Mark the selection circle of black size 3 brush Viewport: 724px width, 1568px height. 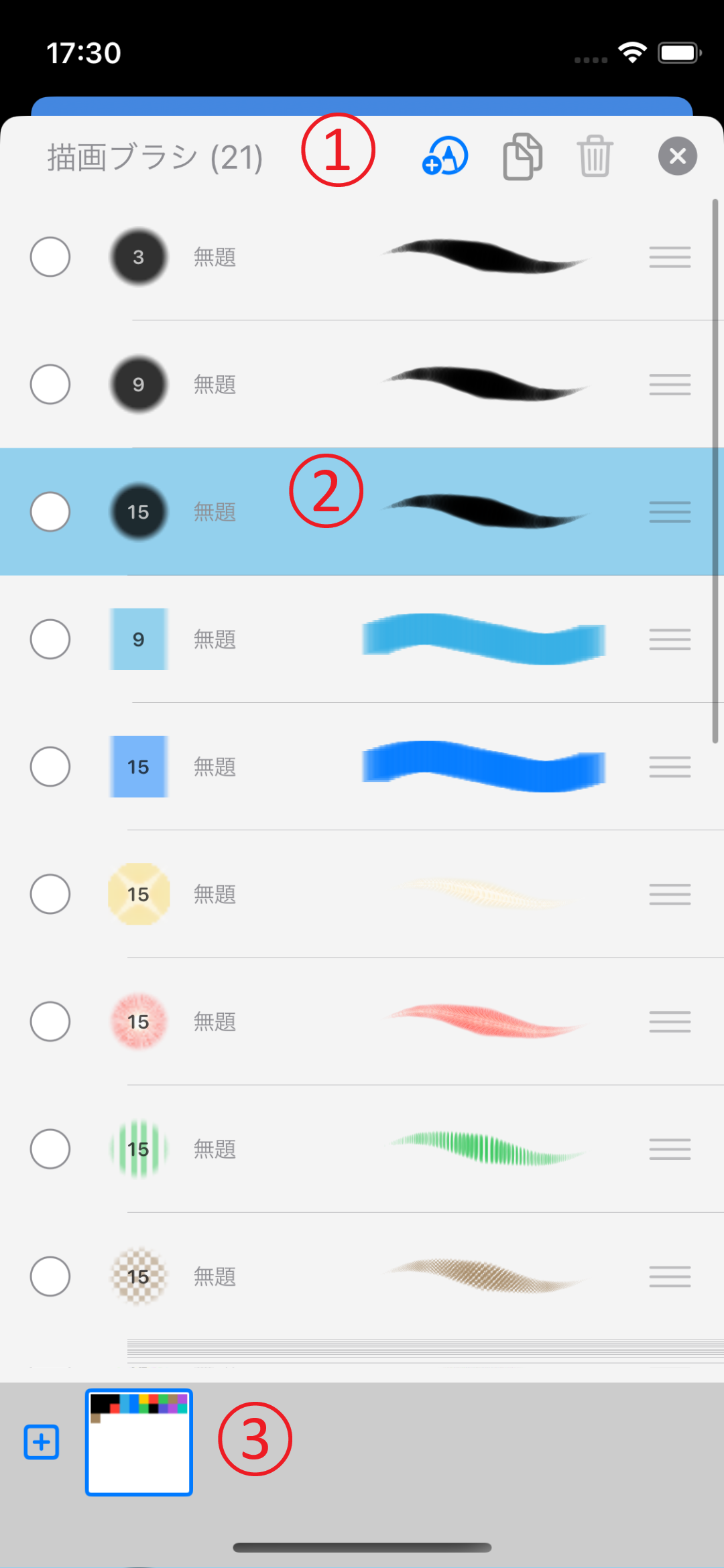coord(50,257)
